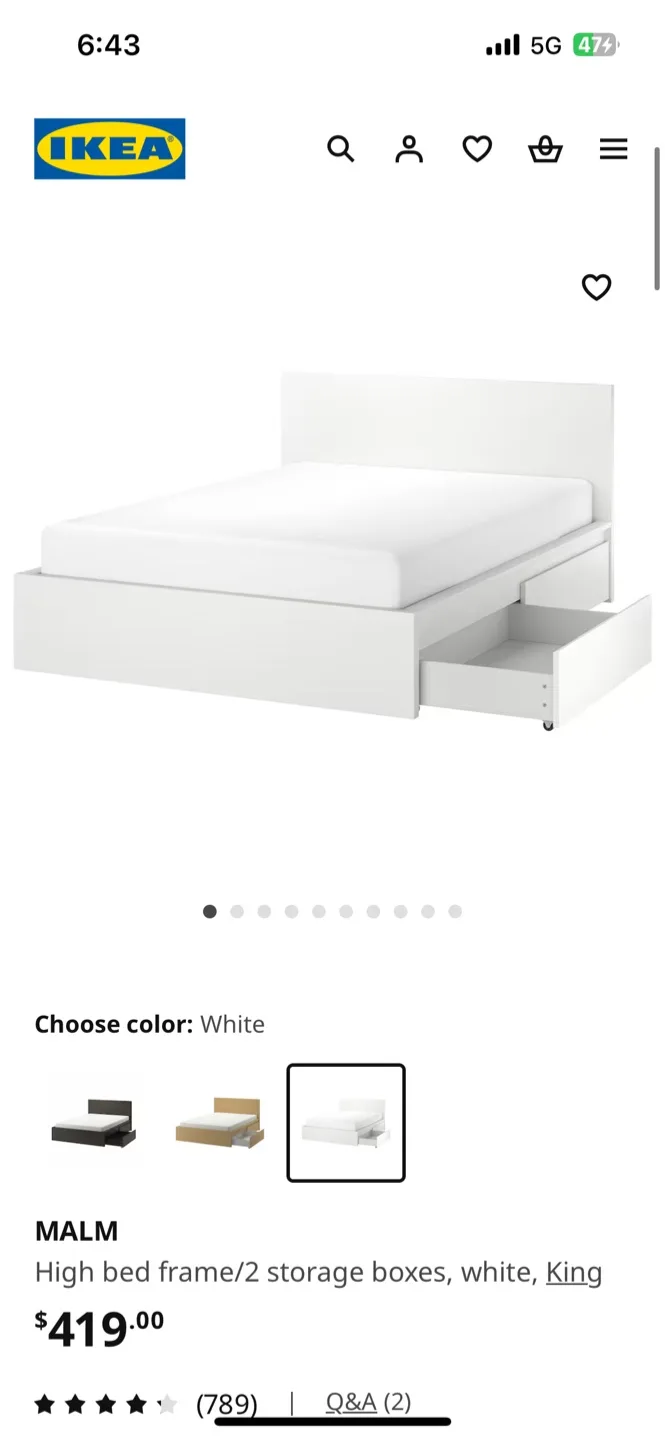Open the 789 reviews rating
Screen dimensions: 665x1440
226,1404
